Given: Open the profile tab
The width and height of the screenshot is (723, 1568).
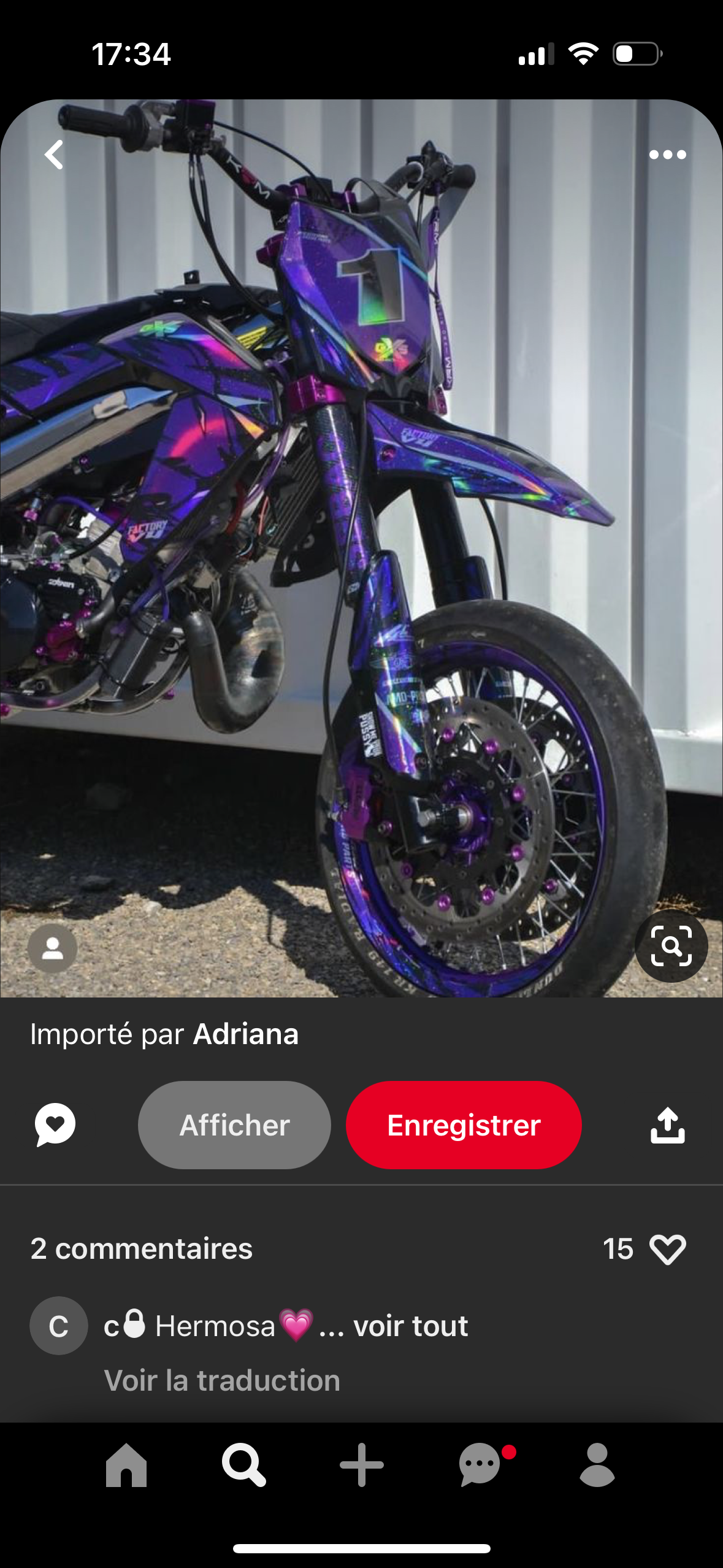Looking at the screenshot, I should tap(597, 1465).
